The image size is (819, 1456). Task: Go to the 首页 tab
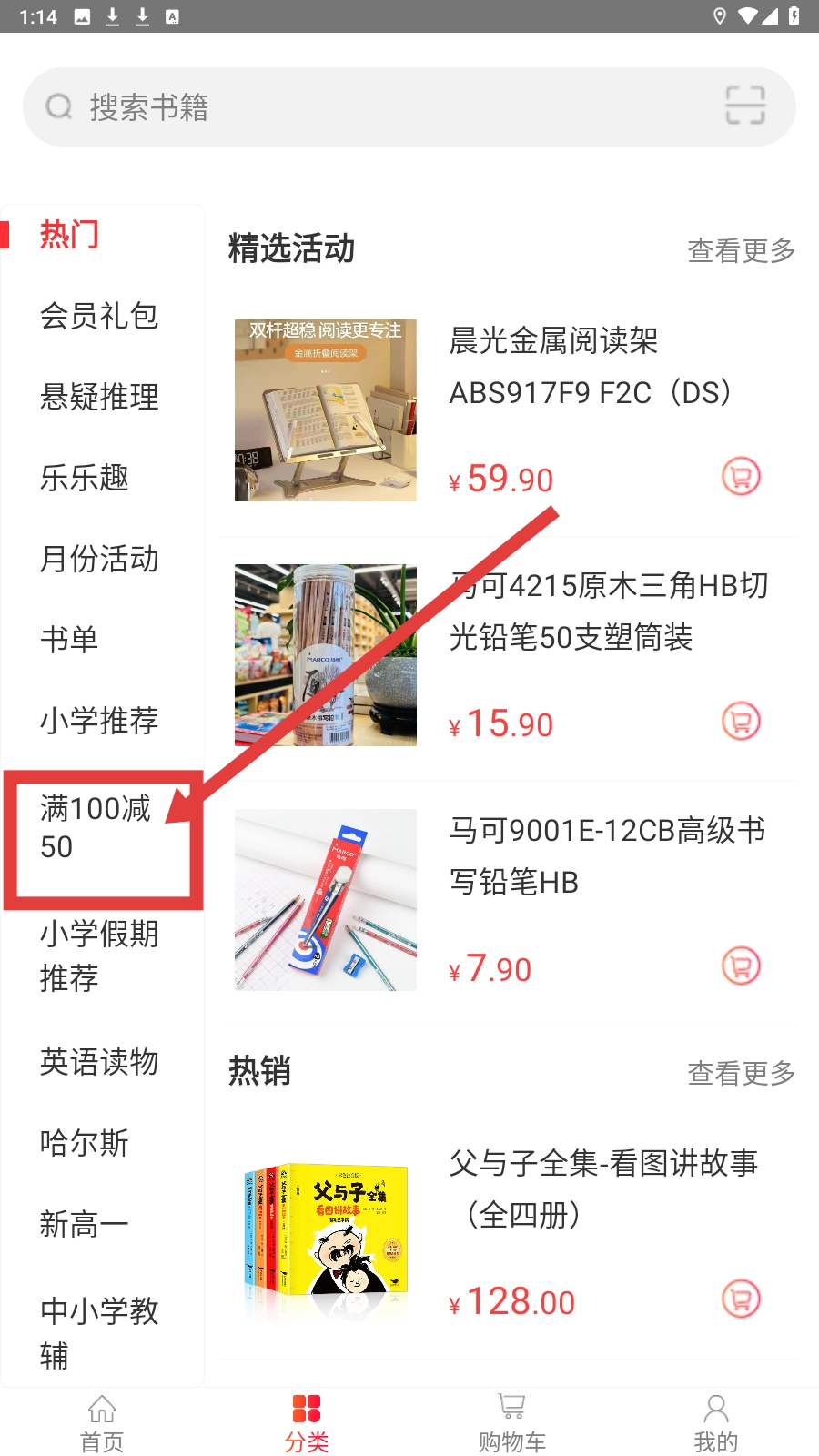102,1422
